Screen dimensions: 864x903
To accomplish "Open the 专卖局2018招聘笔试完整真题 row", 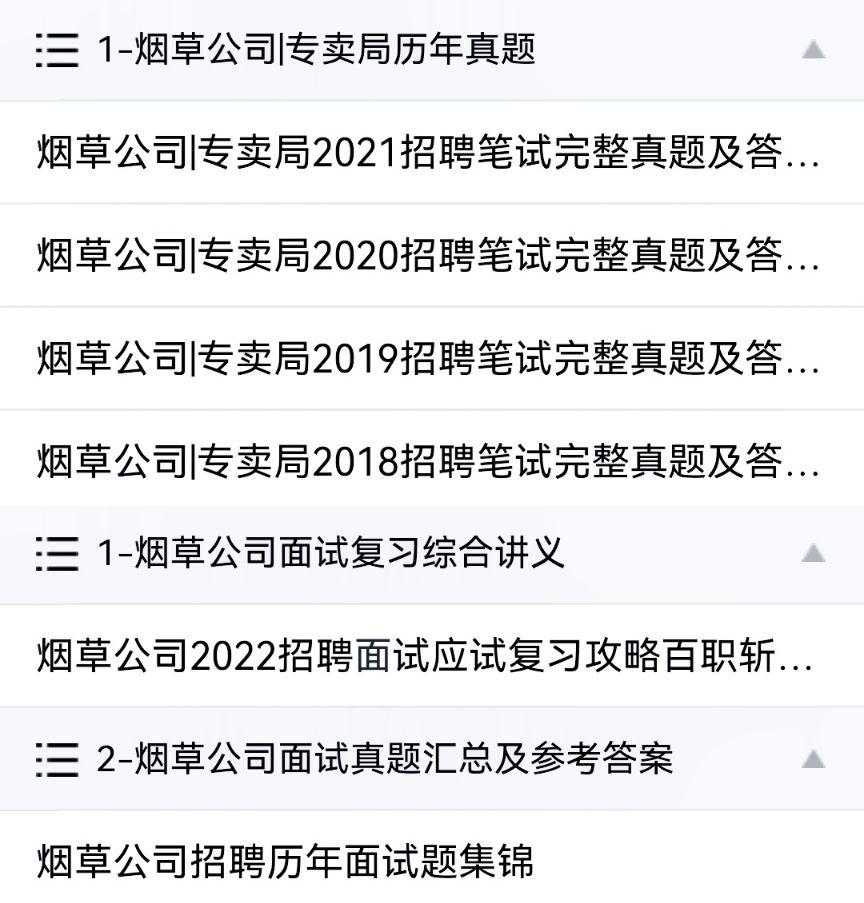I will click(428, 461).
